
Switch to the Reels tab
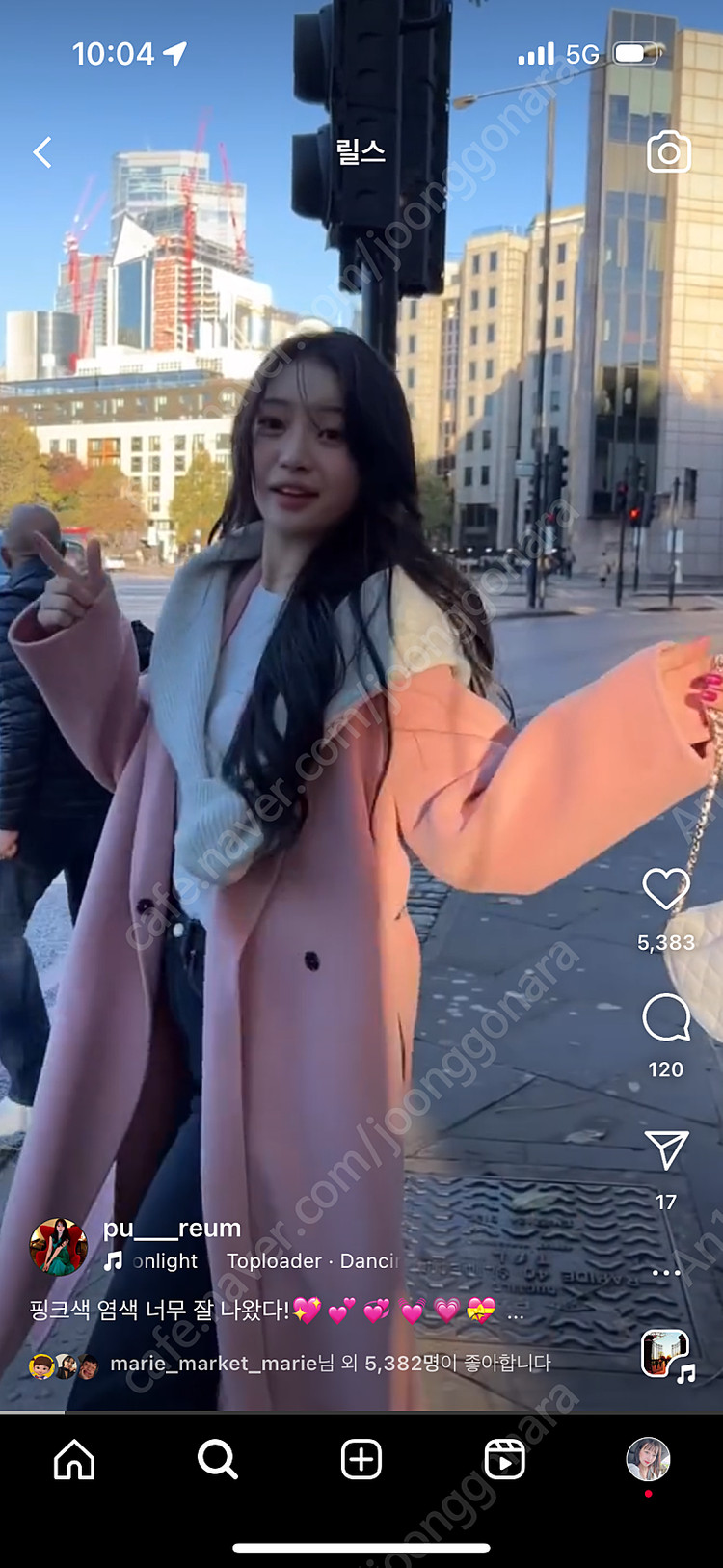504,1459
